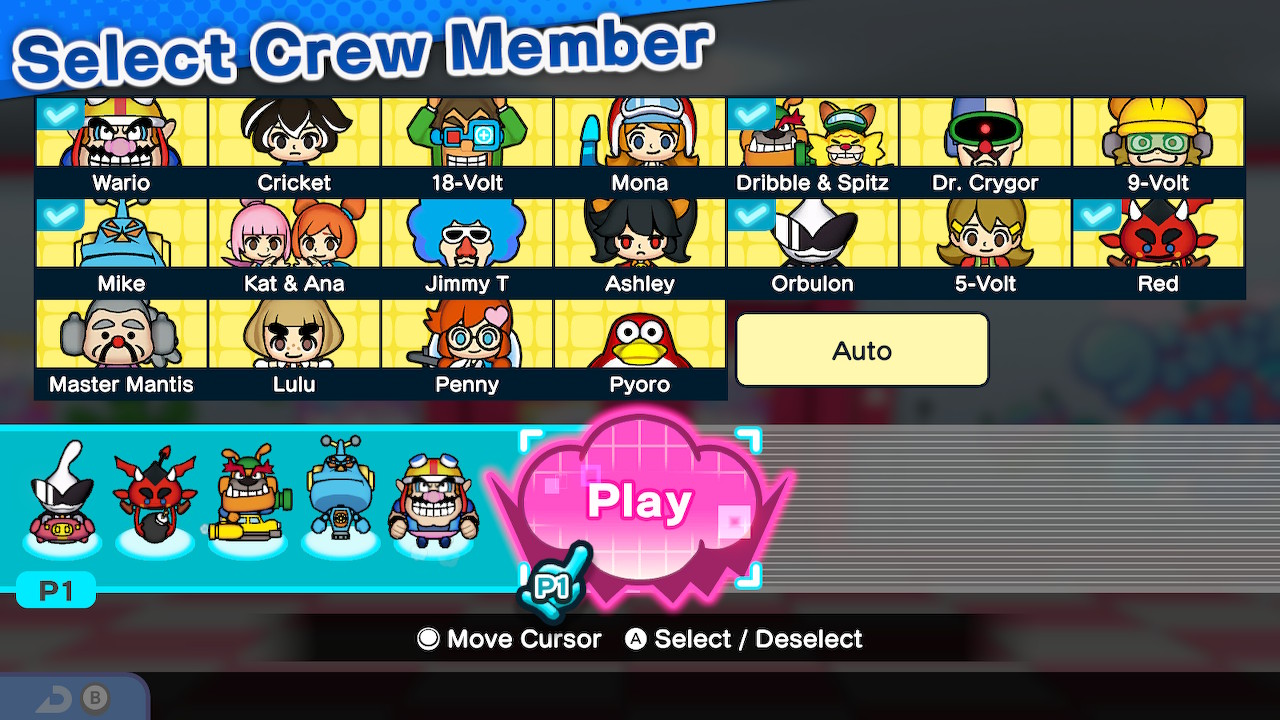Start the game with Play

(640, 502)
